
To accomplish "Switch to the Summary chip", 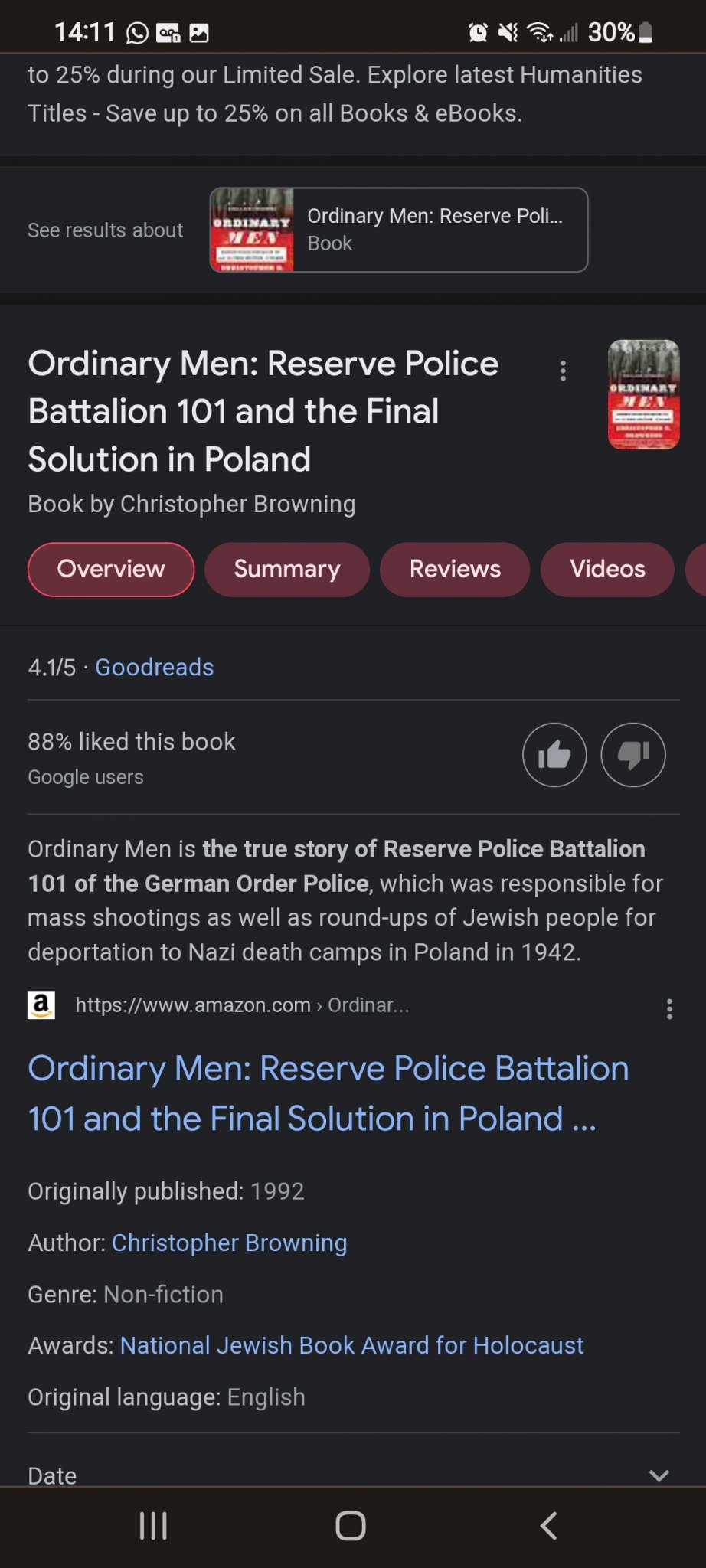I will [286, 569].
